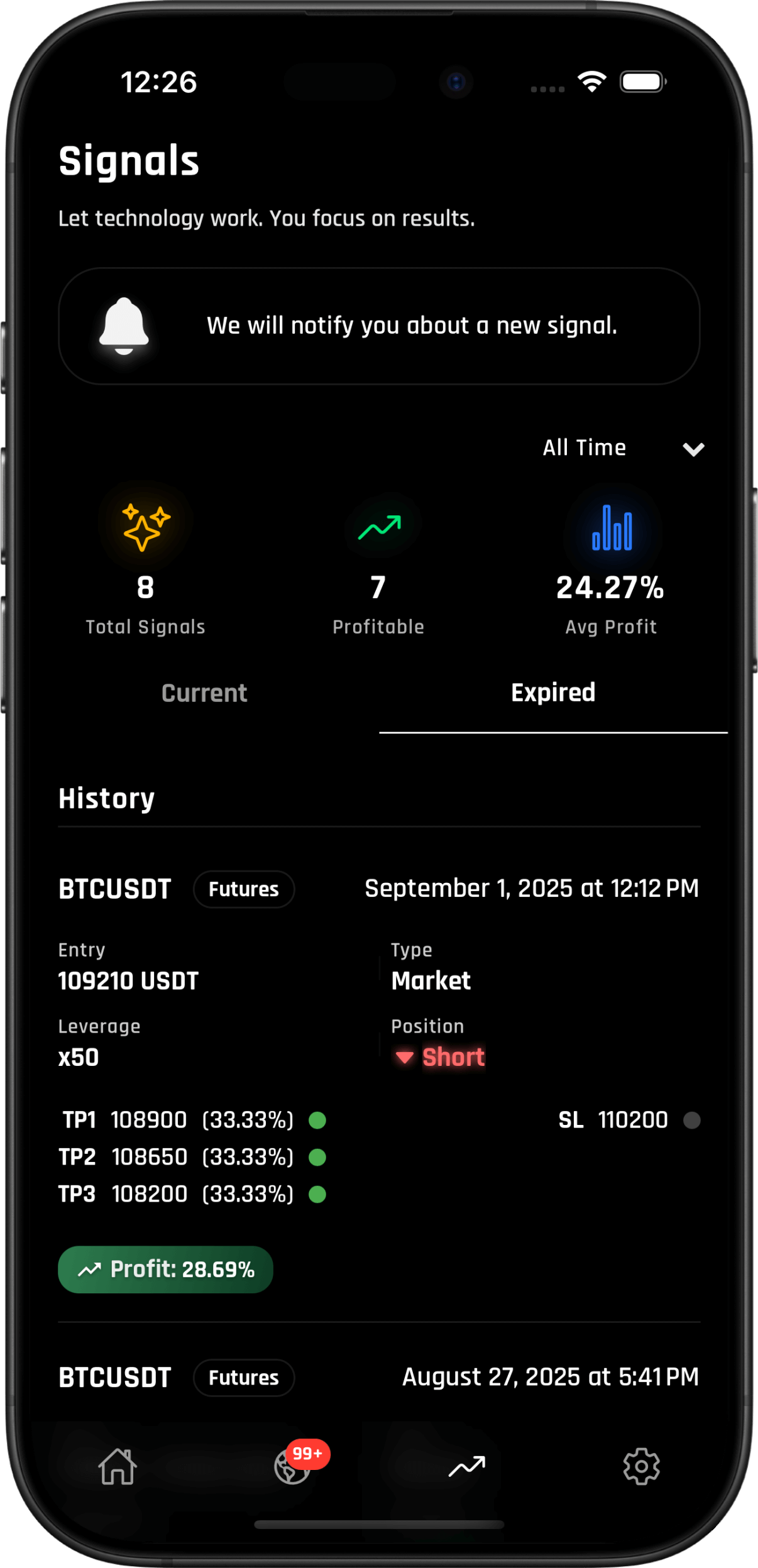
Task: Select the trading Signals icon in bottom bar
Action: pos(466,1467)
